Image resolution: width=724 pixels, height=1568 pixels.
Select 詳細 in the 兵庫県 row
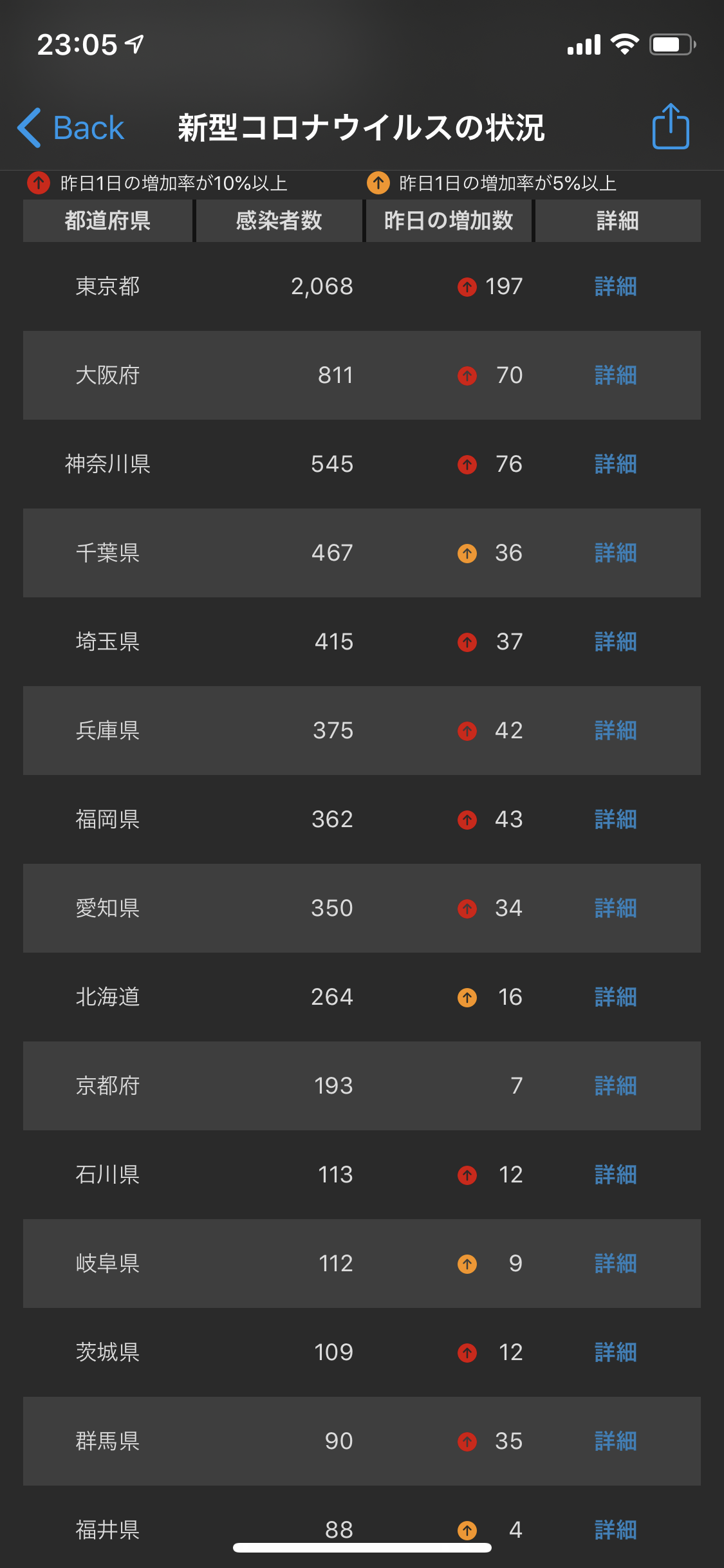[616, 731]
